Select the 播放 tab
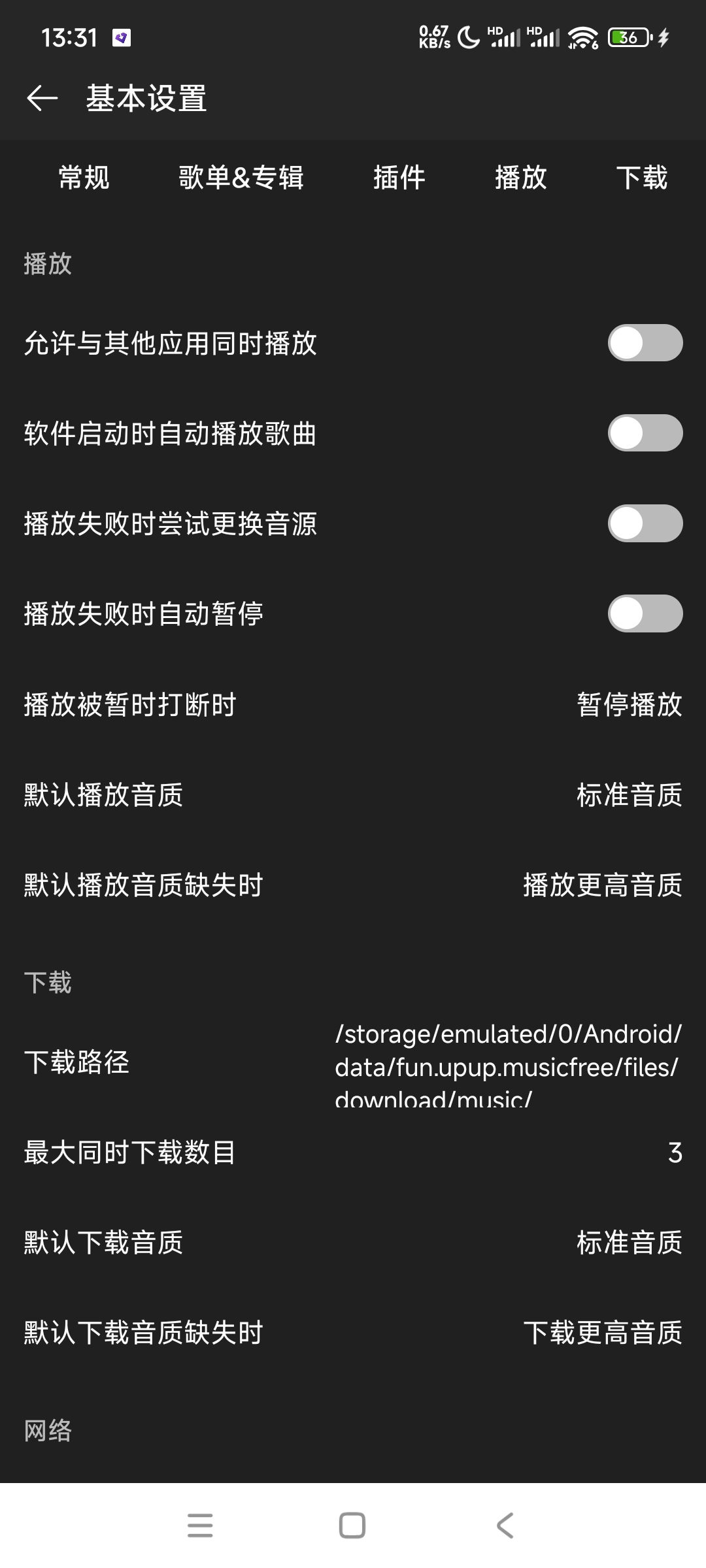The width and height of the screenshot is (706, 1568). click(x=520, y=178)
